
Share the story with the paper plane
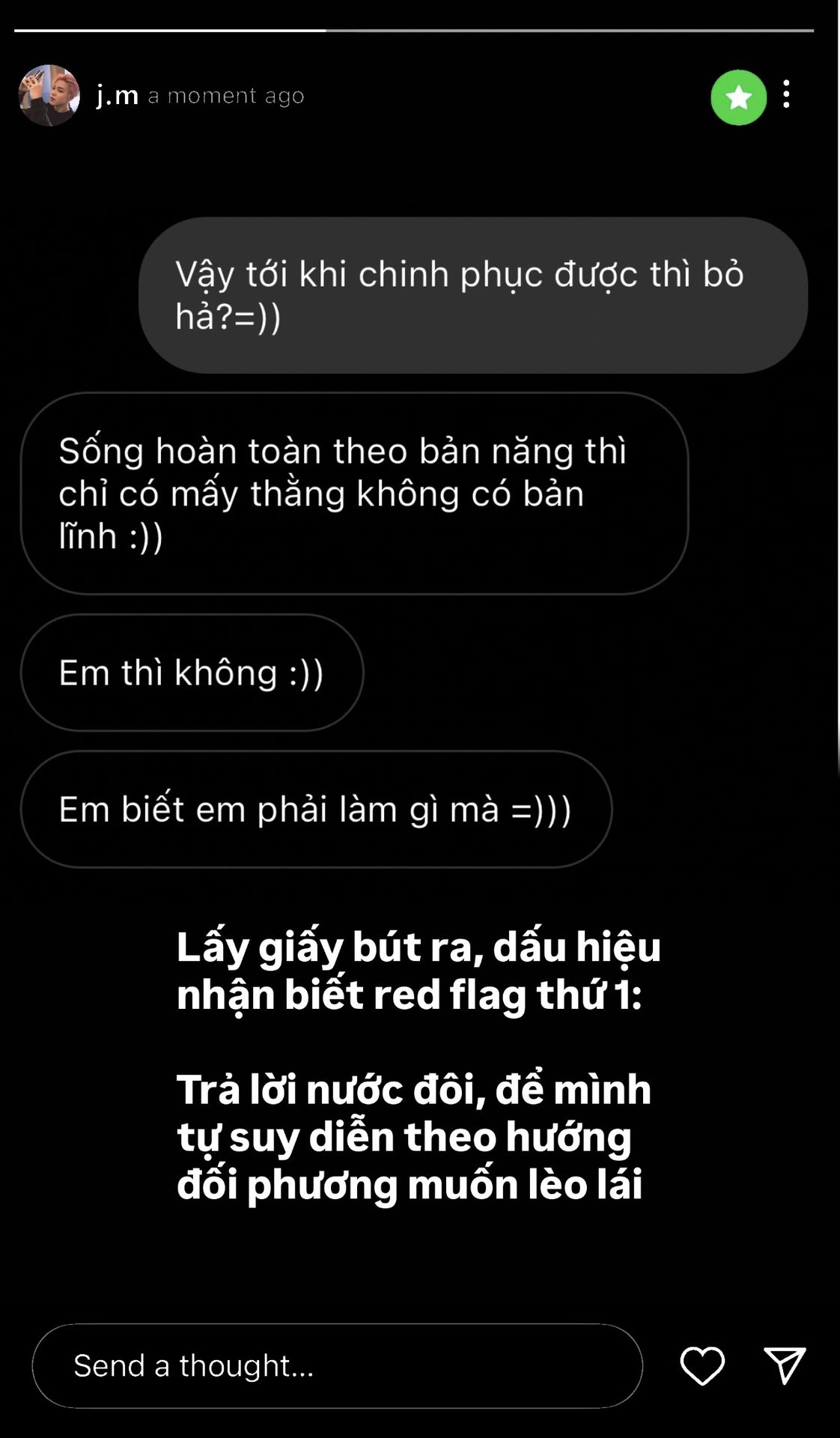784,1365
